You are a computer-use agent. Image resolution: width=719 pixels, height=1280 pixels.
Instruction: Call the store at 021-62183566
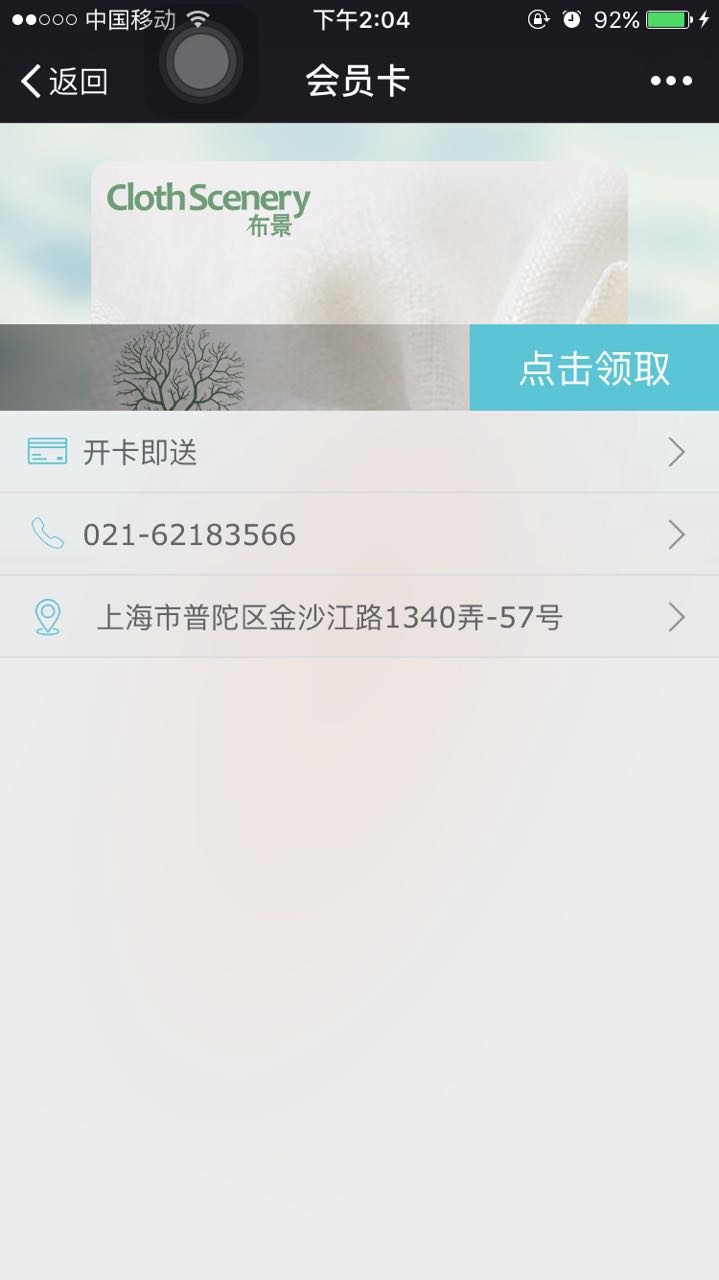[x=359, y=535]
